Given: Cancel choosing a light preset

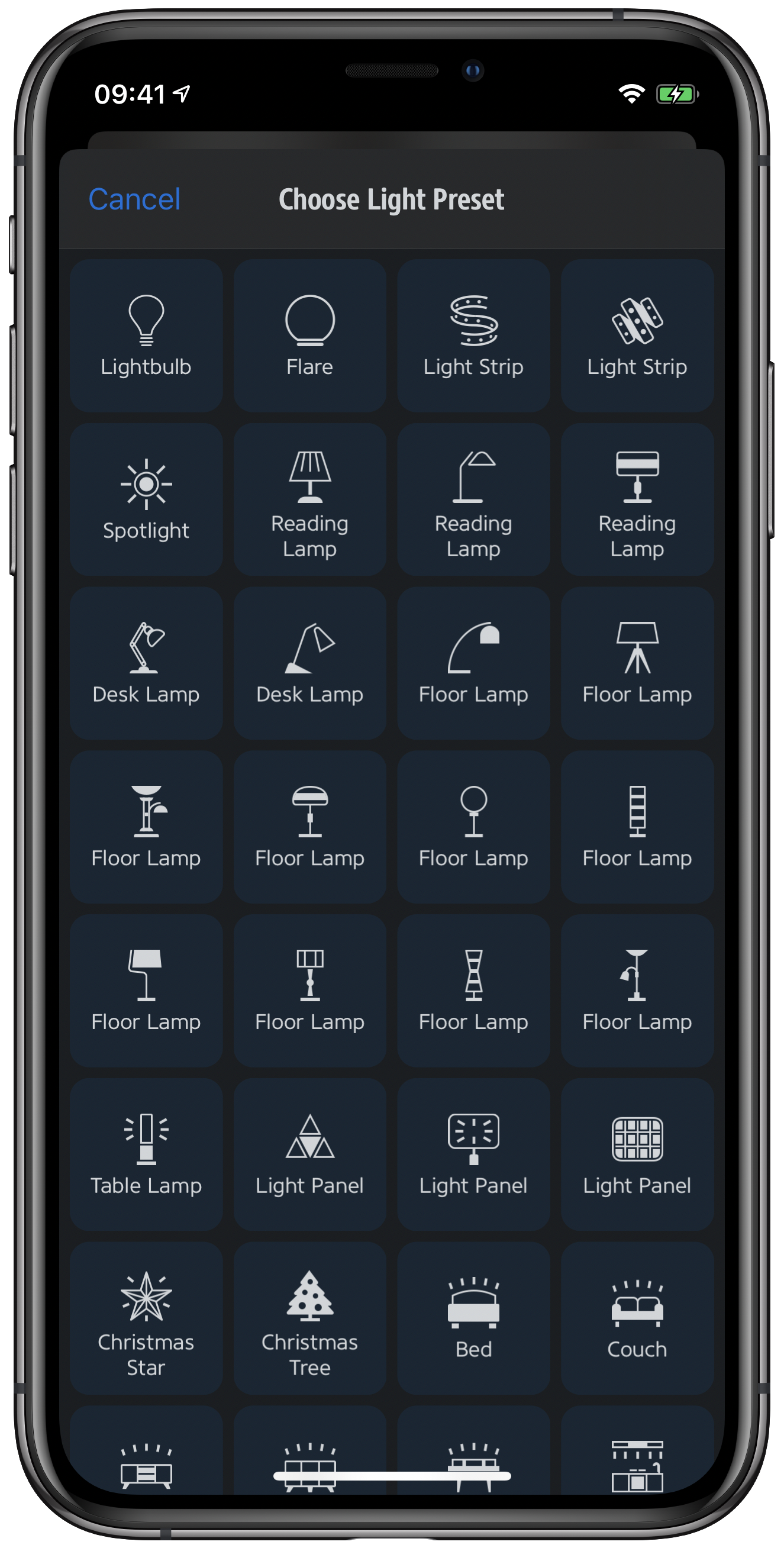Looking at the screenshot, I should [134, 199].
